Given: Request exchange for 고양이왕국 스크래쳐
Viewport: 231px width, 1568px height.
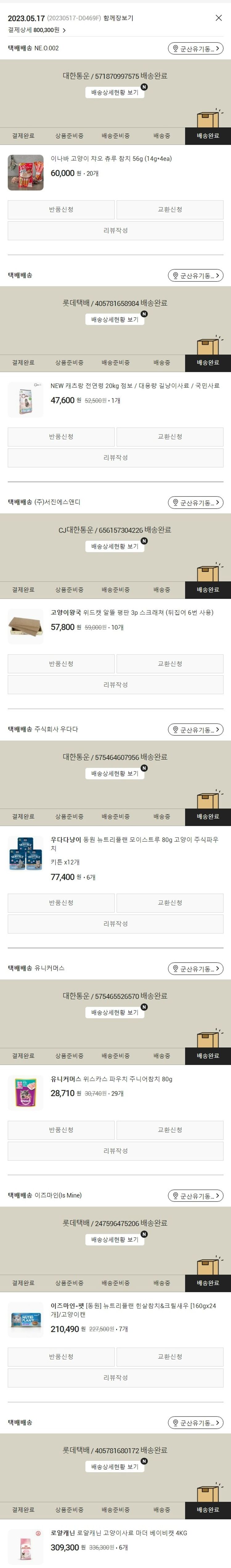Looking at the screenshot, I should pos(169,663).
